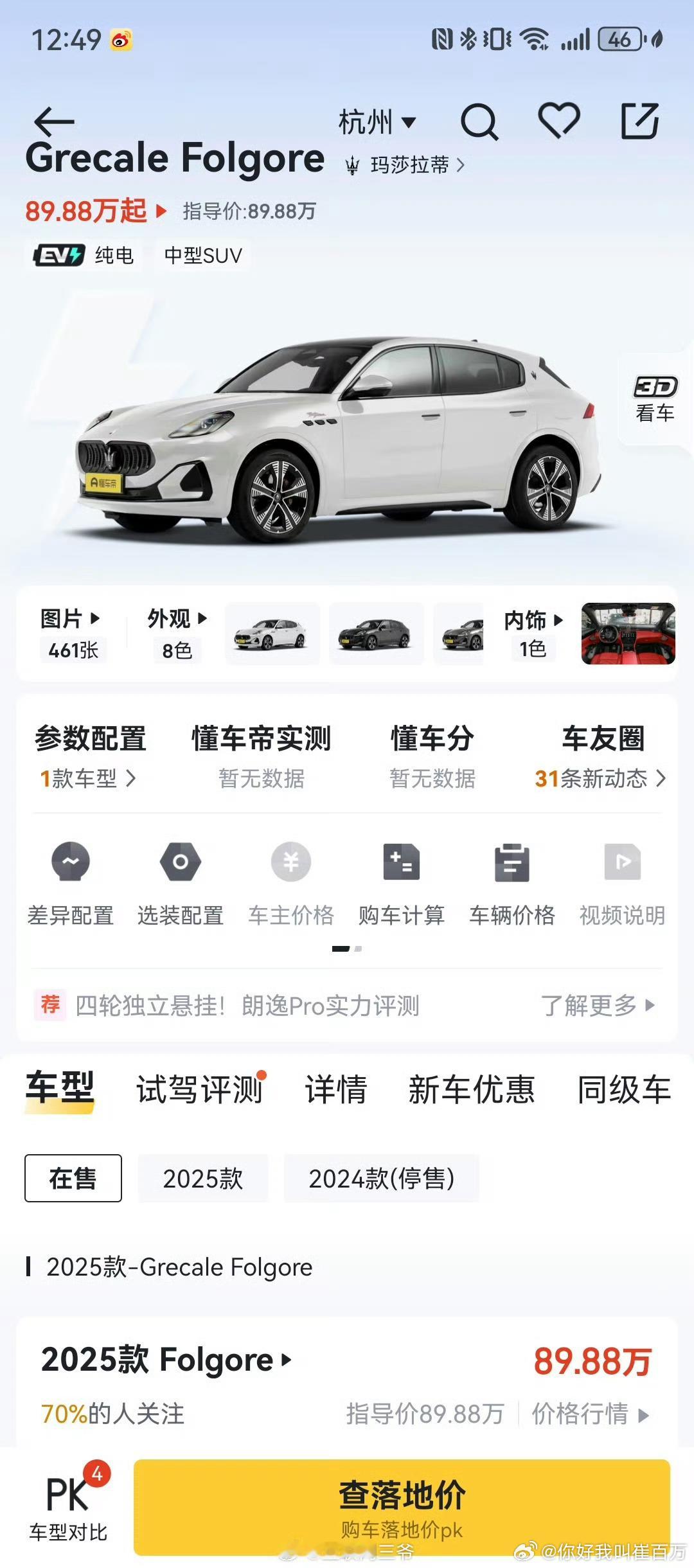Expand the 89.88万起 price details

(95, 211)
